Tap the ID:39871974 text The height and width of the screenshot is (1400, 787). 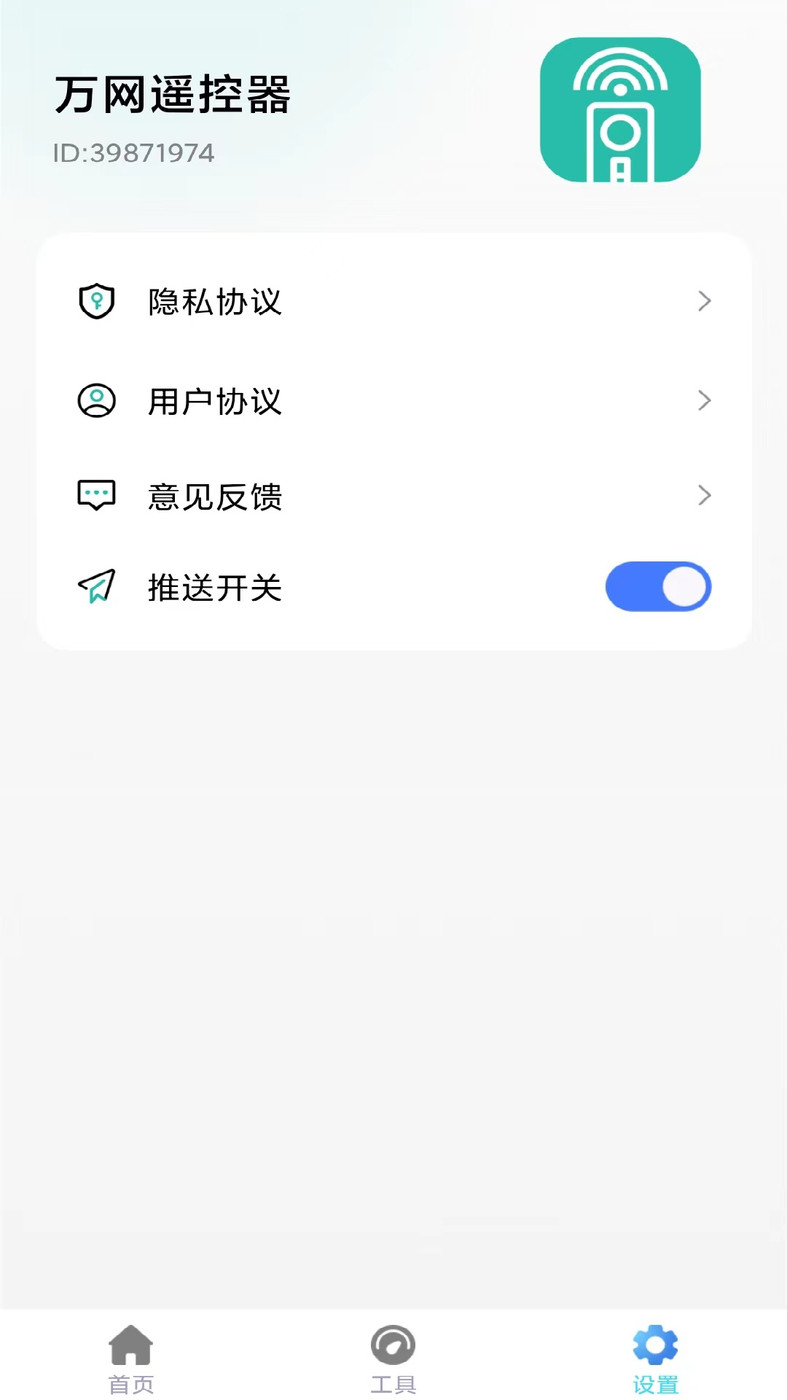134,152
